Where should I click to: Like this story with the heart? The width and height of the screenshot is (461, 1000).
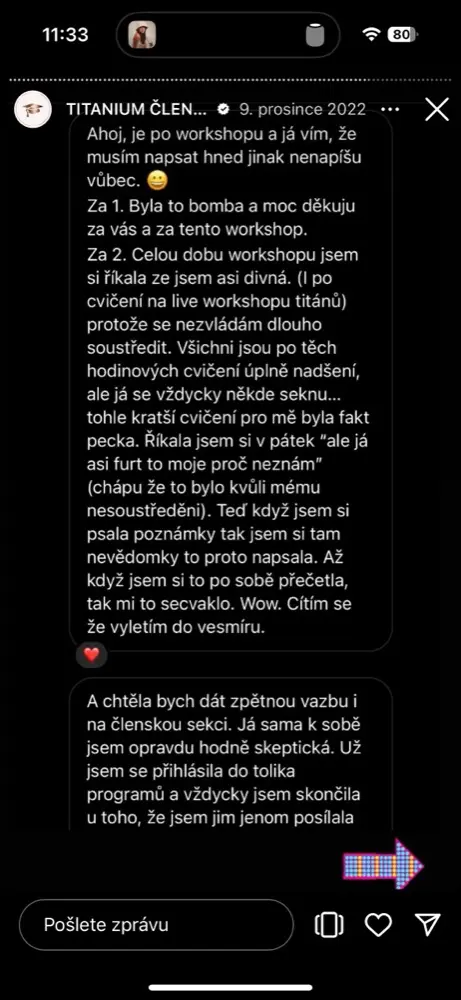[x=378, y=925]
